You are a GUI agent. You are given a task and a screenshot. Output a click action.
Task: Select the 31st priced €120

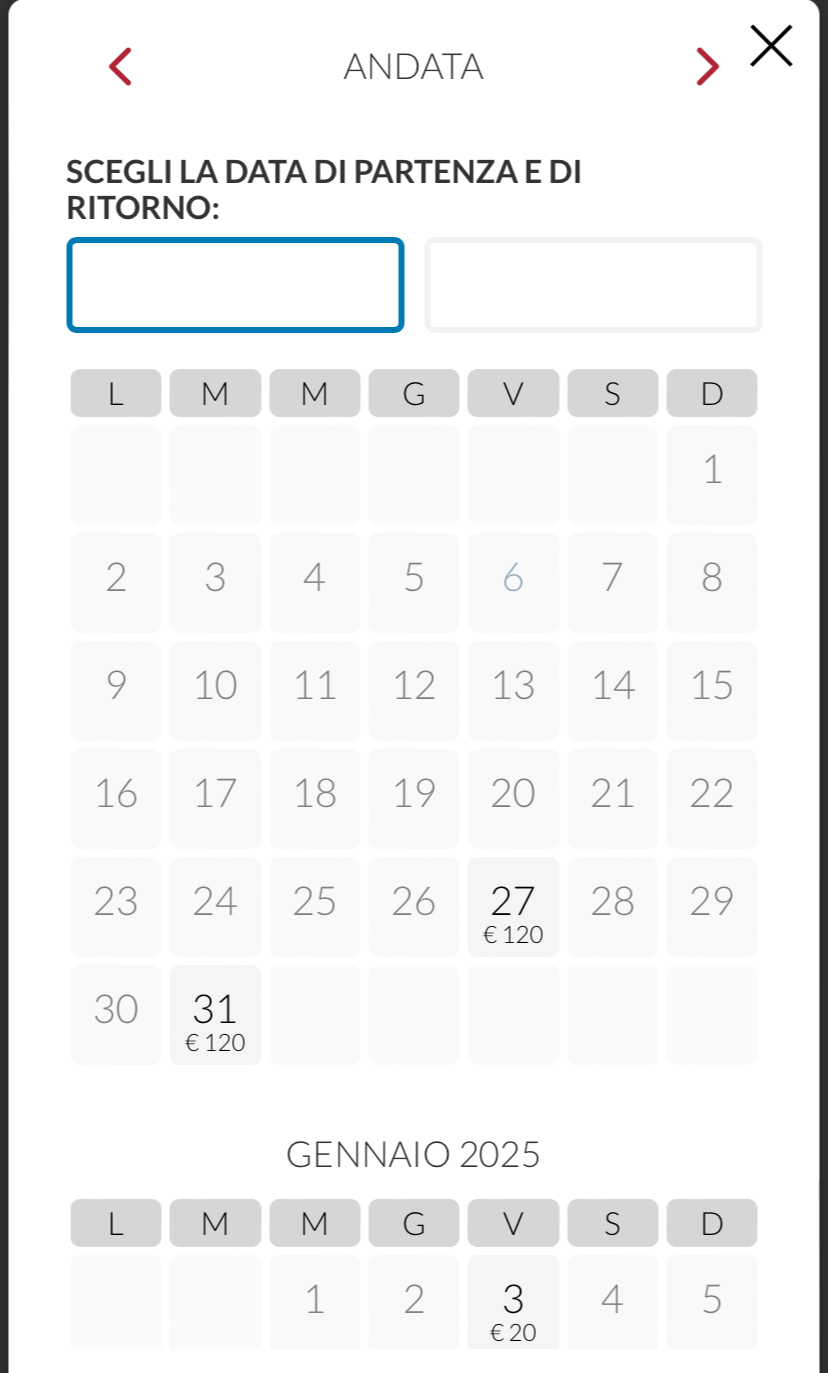point(215,1015)
